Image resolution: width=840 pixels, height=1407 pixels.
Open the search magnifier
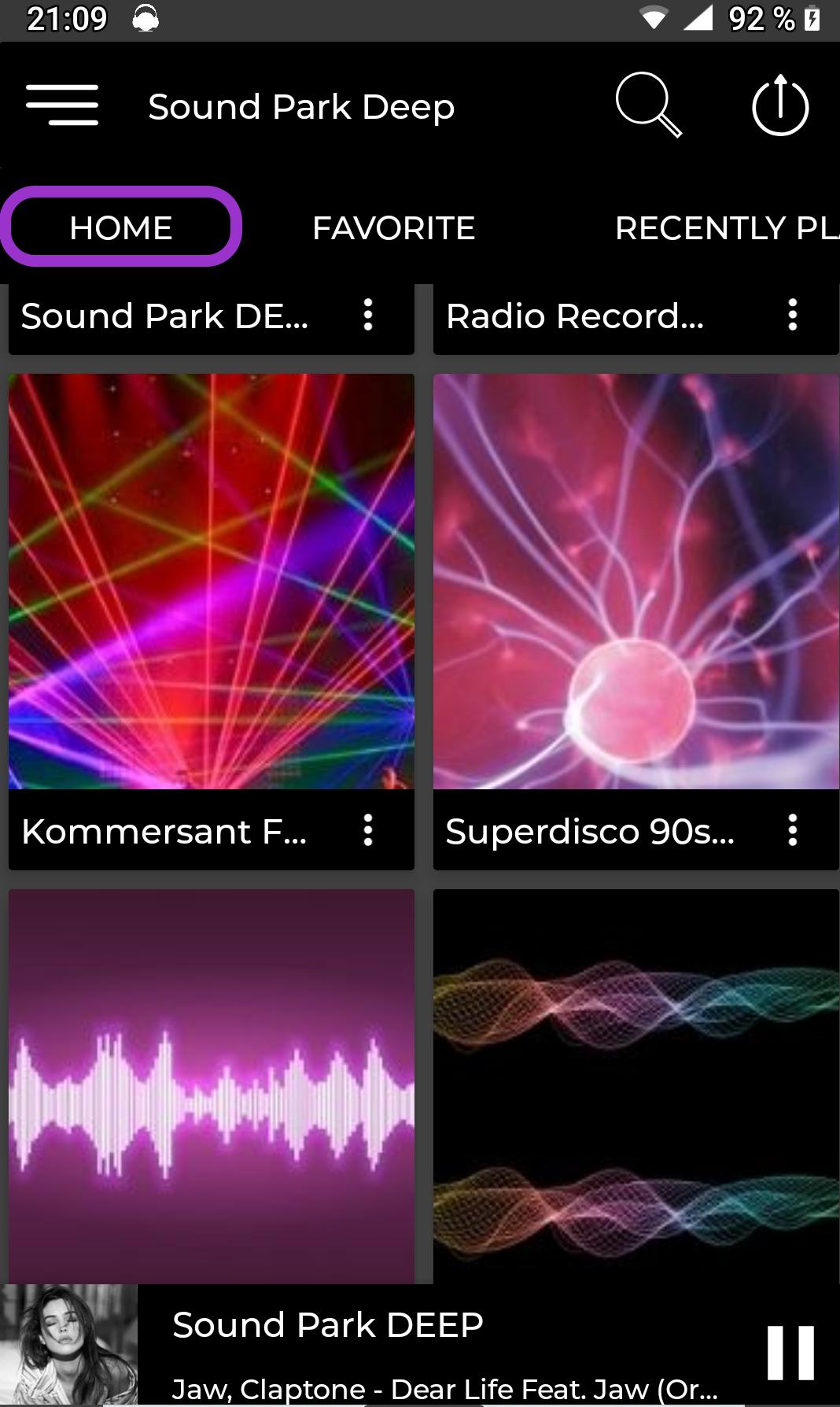[647, 105]
